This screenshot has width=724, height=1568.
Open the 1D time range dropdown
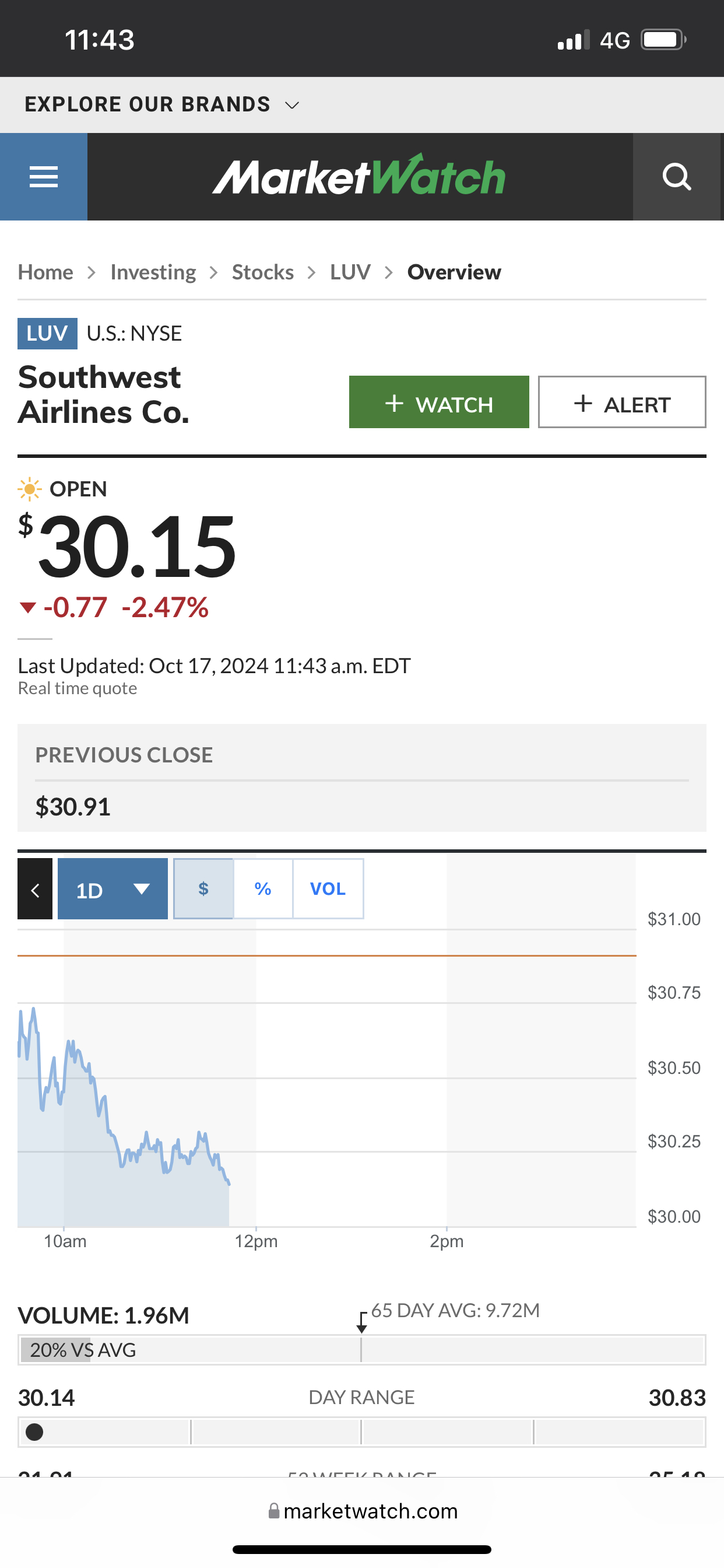[x=113, y=888]
